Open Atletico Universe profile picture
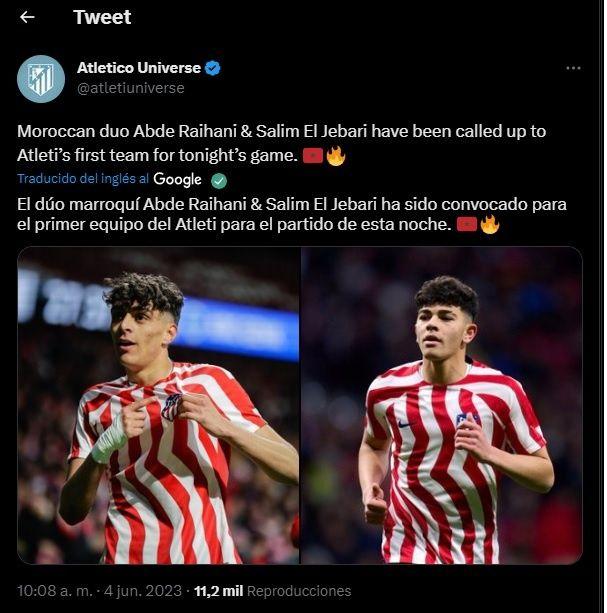This screenshot has height=613, width=607. point(41,78)
